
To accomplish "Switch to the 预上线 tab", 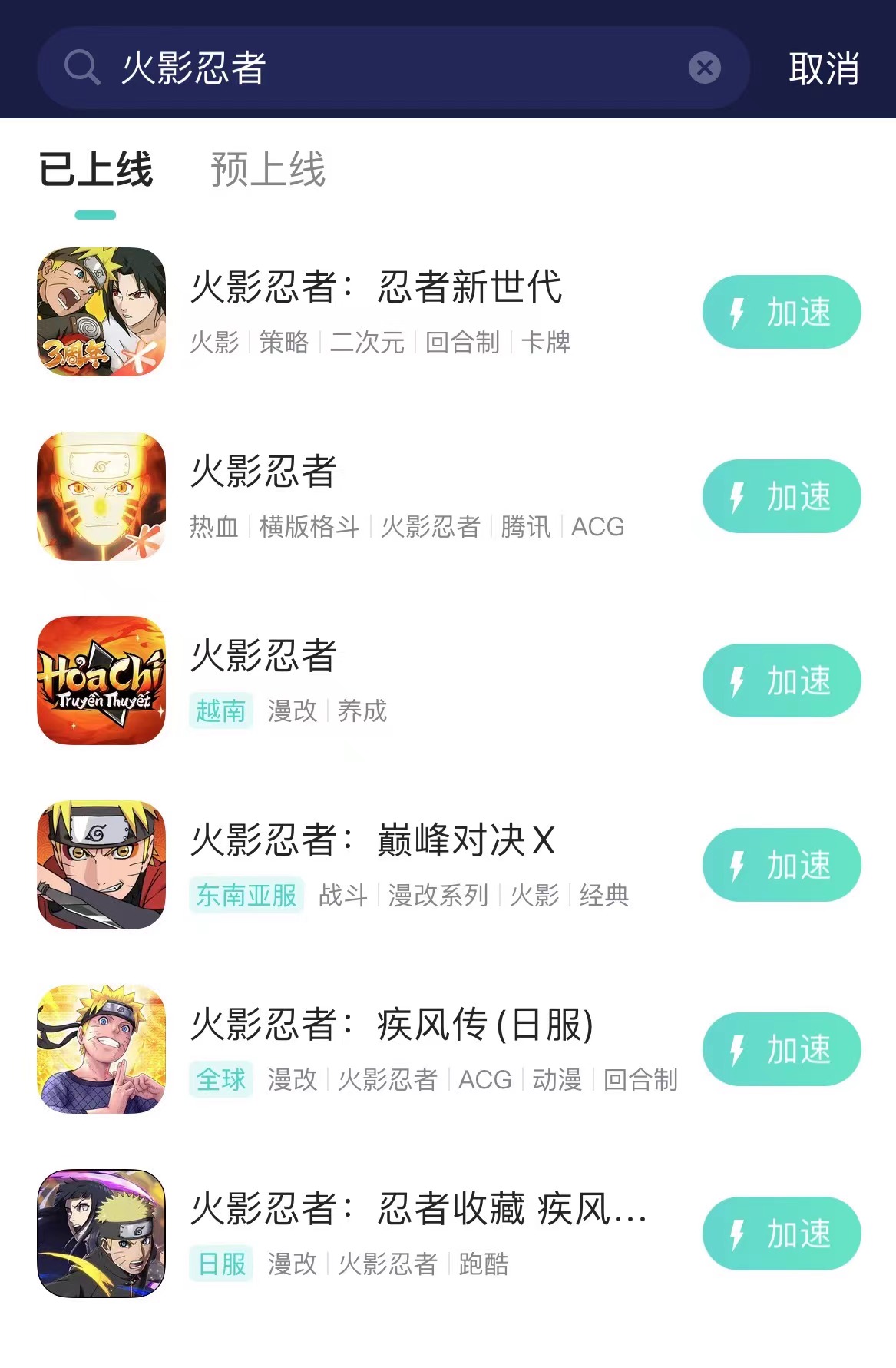I will 268,170.
